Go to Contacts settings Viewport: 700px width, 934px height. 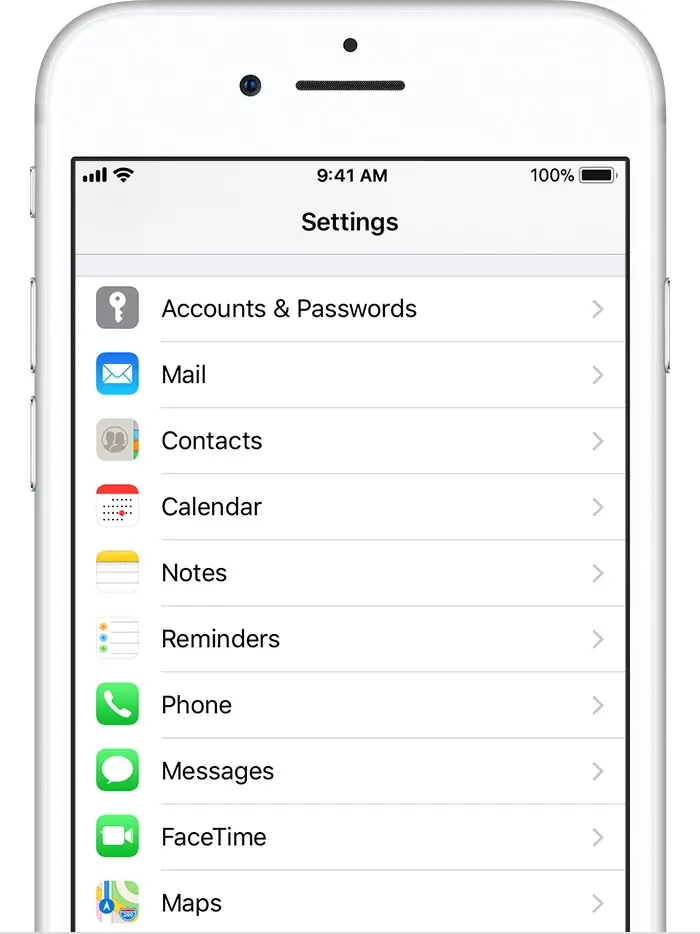[350, 441]
